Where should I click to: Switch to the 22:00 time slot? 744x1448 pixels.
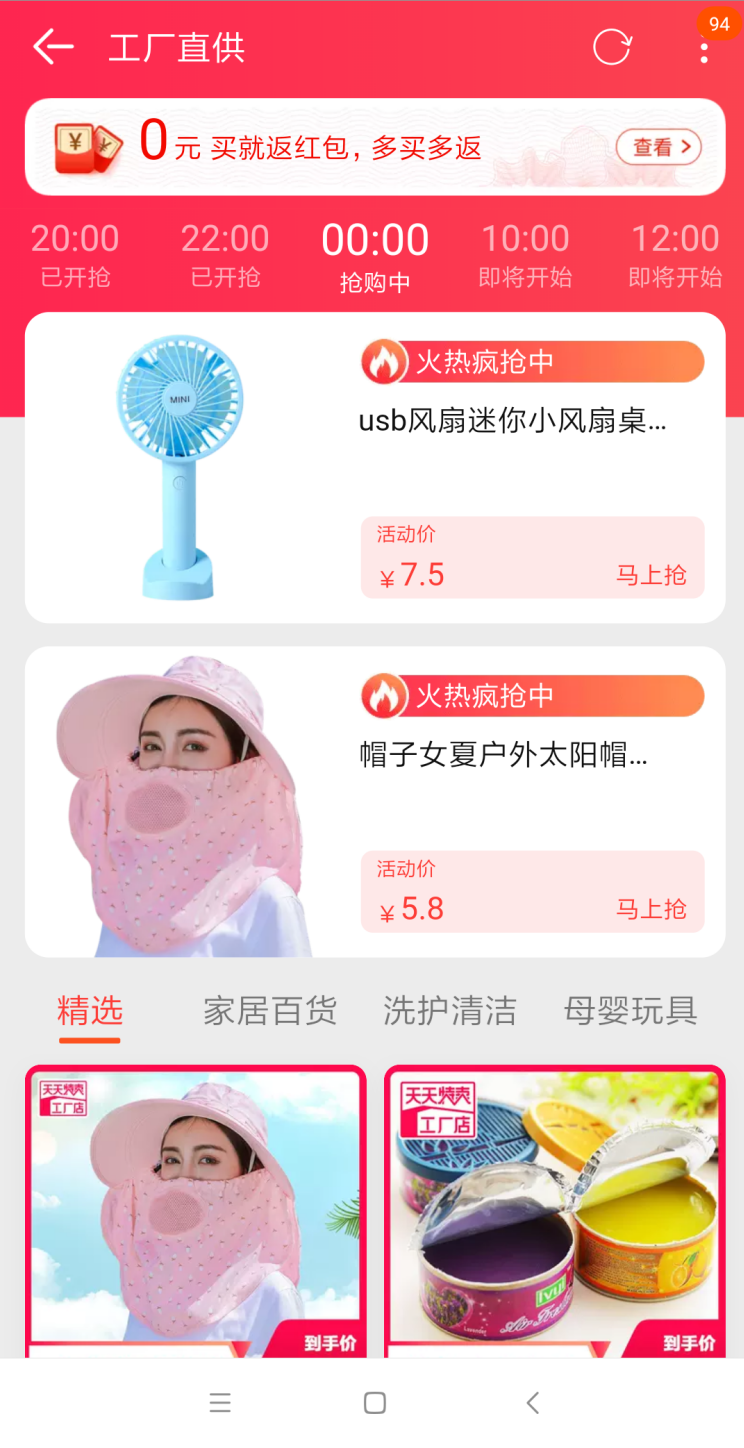coord(225,254)
